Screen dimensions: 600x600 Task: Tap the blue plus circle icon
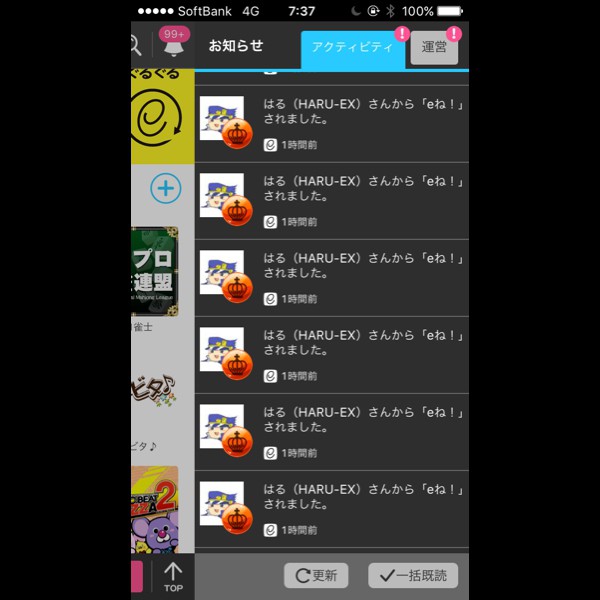[x=165, y=187]
